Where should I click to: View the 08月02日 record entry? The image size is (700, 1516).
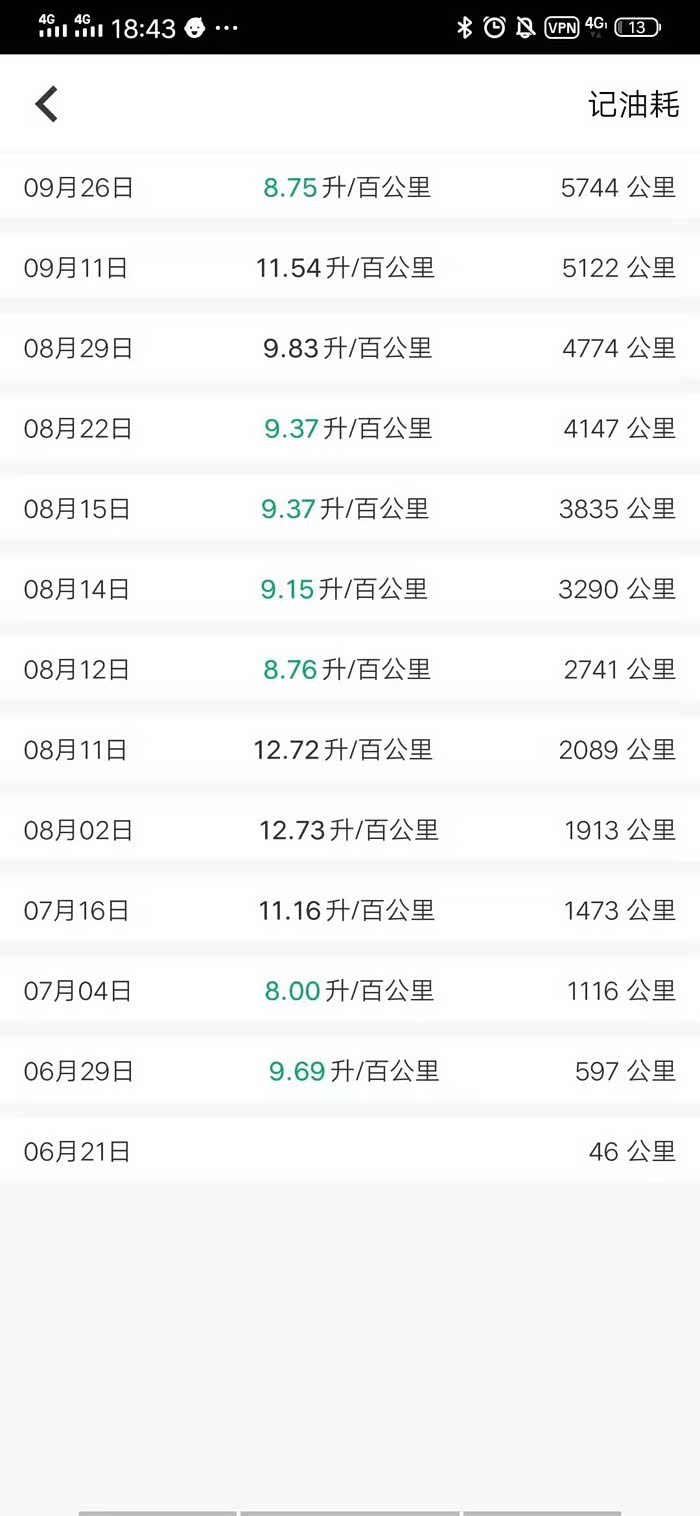tap(349, 830)
